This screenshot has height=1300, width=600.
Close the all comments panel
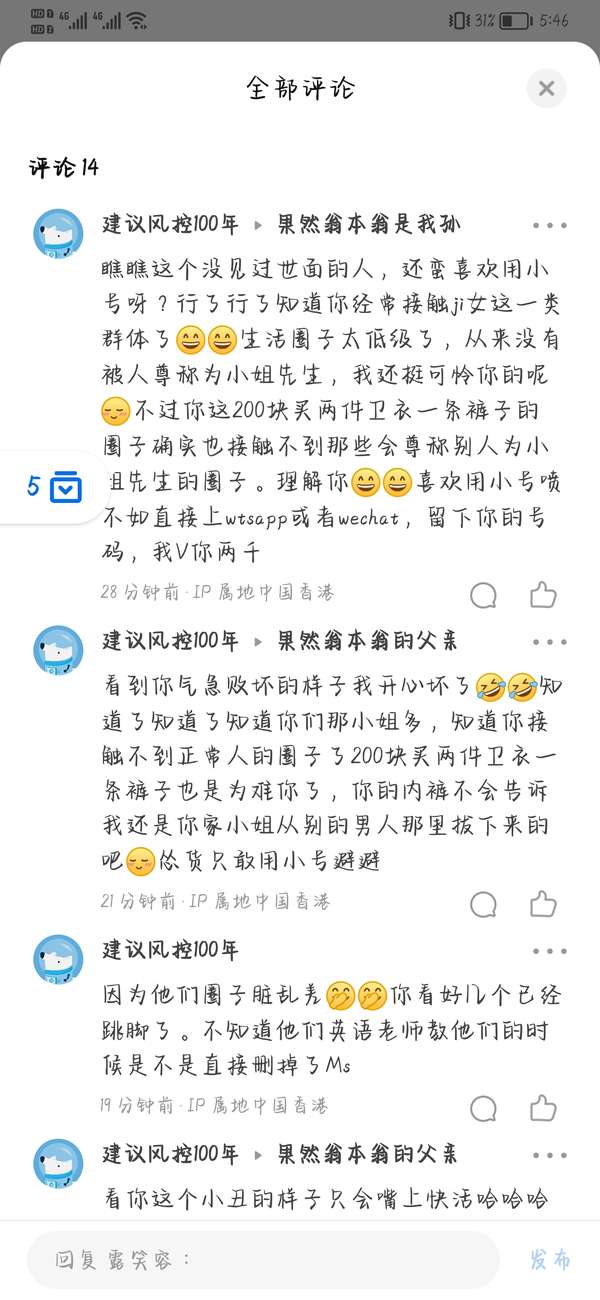(x=546, y=88)
